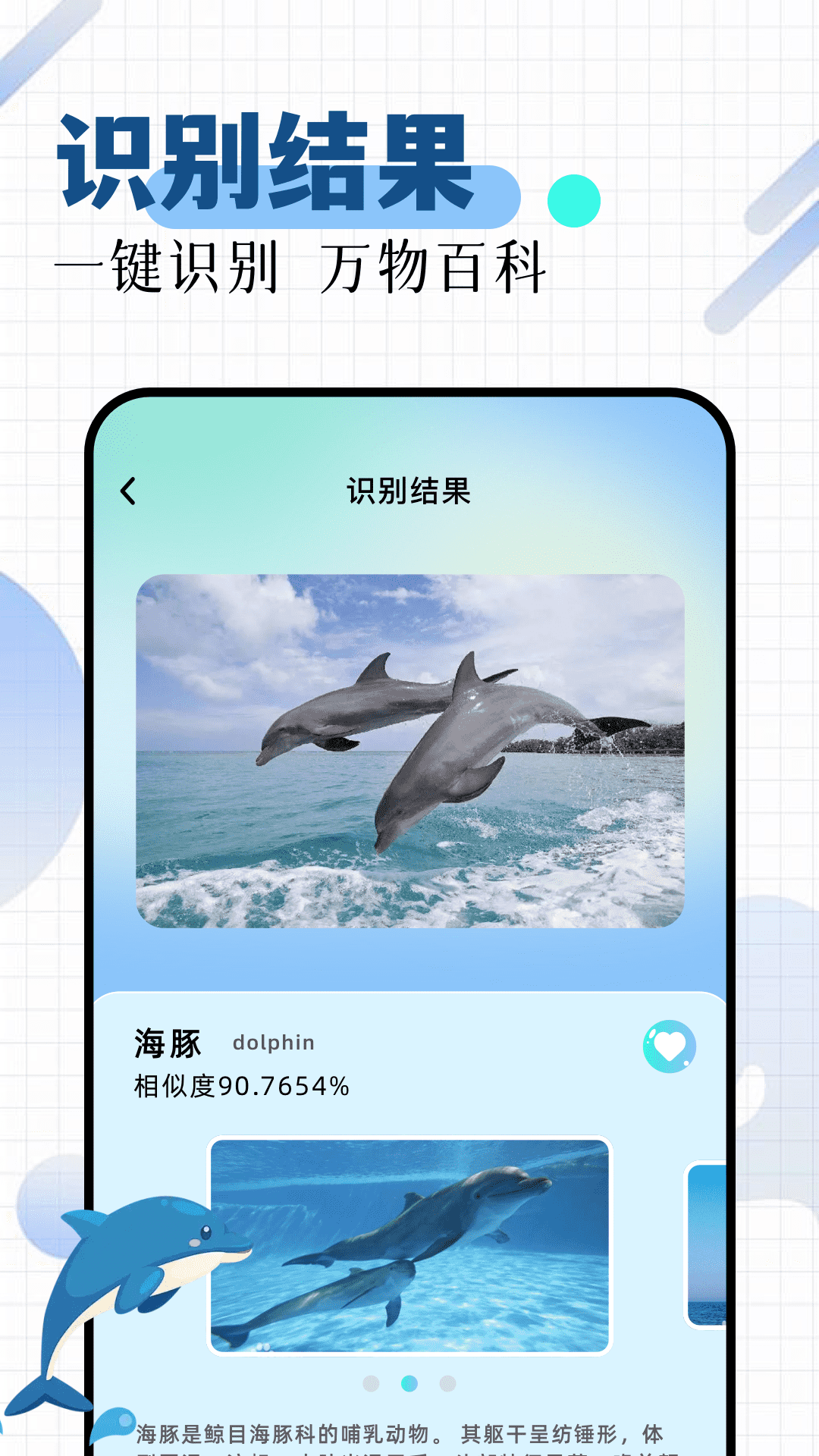Tap the heart icon inside the info card
Screen dimensions: 819x1456
(670, 1045)
